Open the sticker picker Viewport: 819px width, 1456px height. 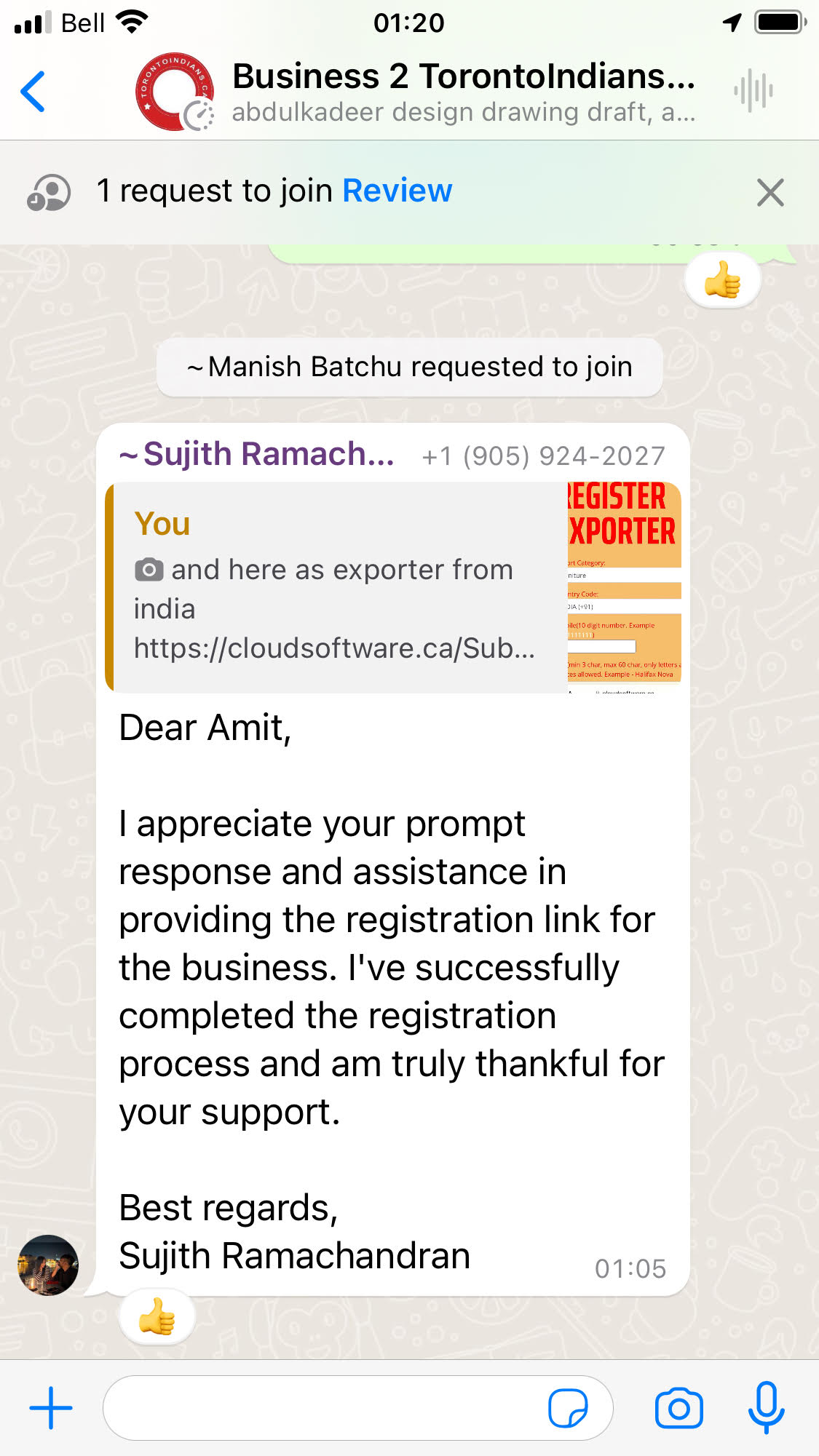(x=568, y=1408)
